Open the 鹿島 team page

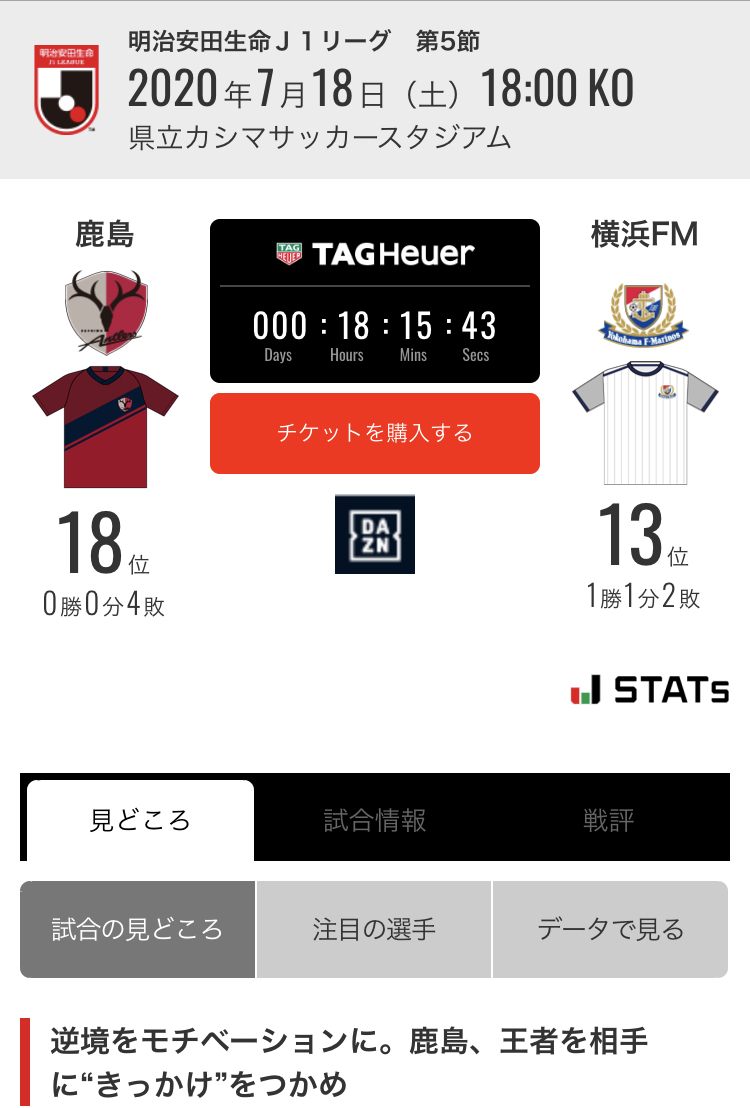[105, 312]
